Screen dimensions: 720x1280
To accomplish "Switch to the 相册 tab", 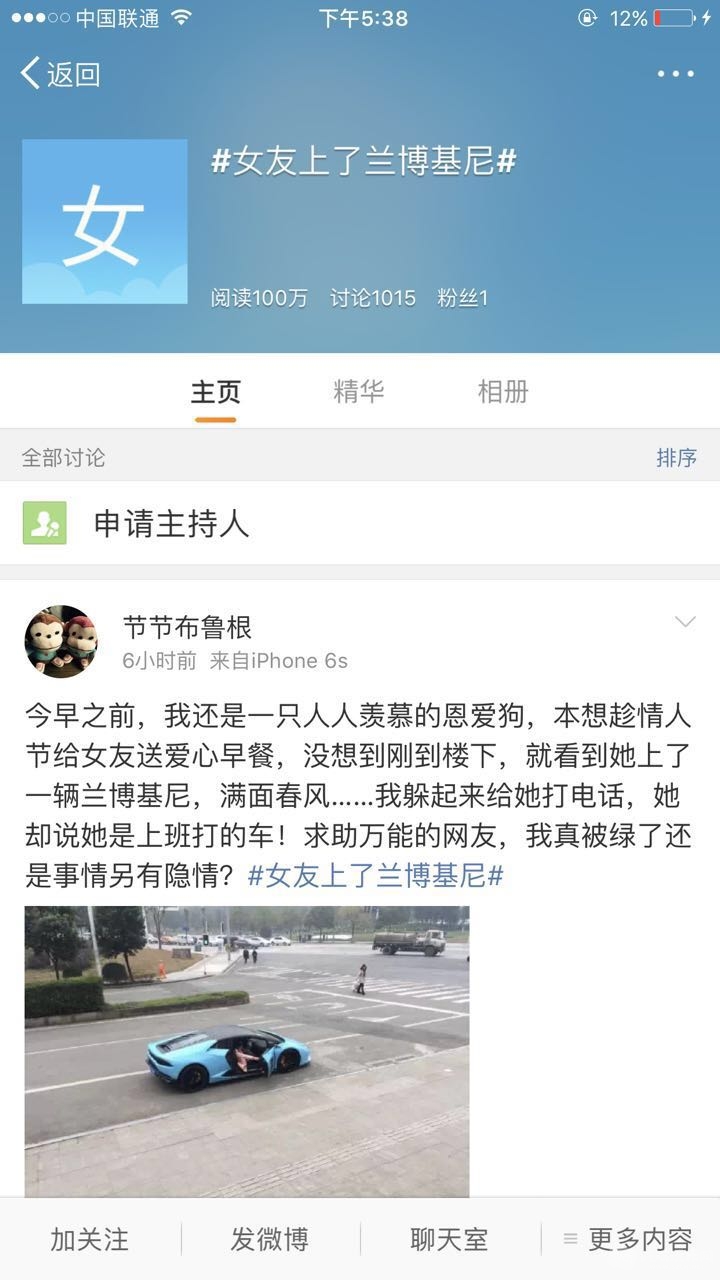I will tap(502, 391).
